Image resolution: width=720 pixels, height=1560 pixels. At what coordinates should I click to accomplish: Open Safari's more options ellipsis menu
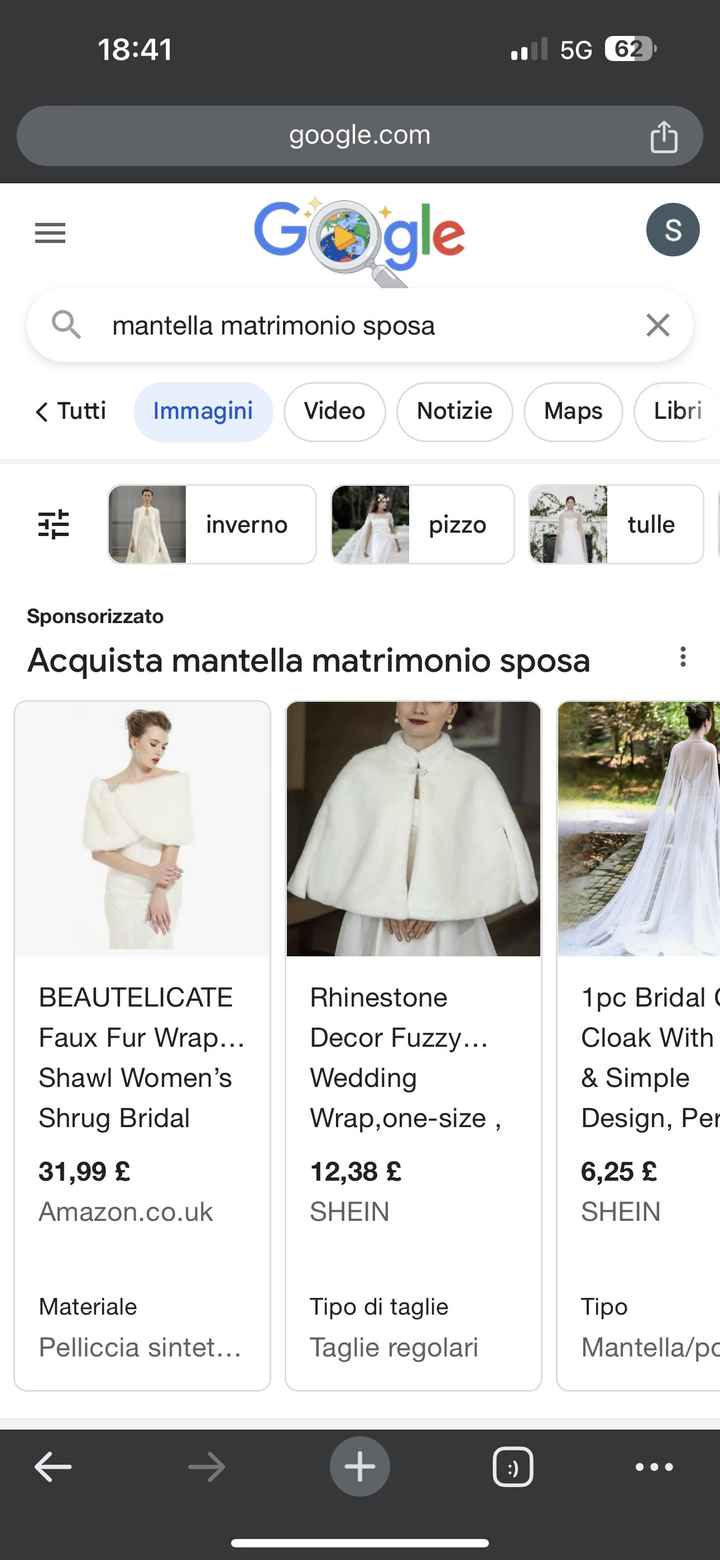[653, 1466]
